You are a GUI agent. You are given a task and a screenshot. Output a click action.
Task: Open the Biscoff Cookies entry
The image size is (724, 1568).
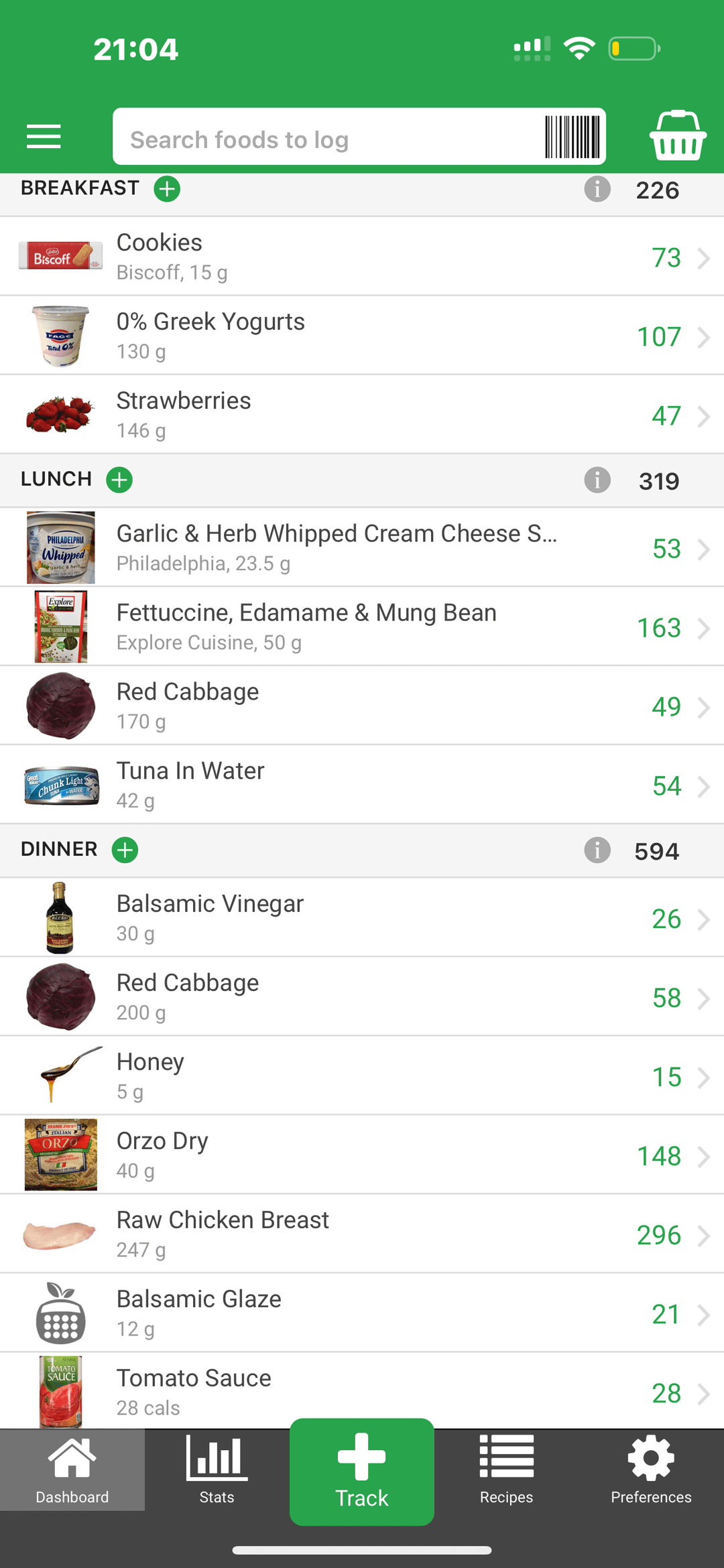362,257
